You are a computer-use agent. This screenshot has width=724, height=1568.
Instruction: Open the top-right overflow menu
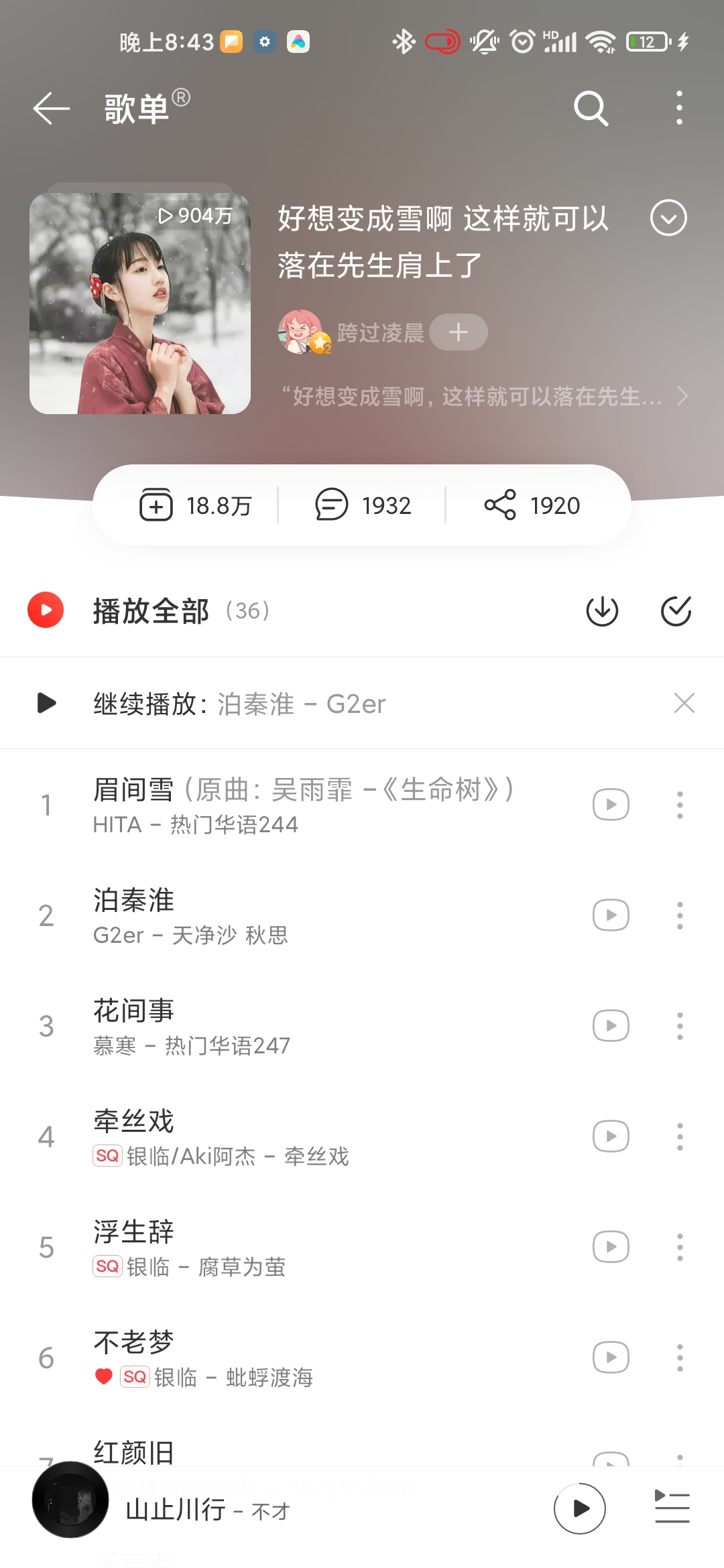point(679,109)
